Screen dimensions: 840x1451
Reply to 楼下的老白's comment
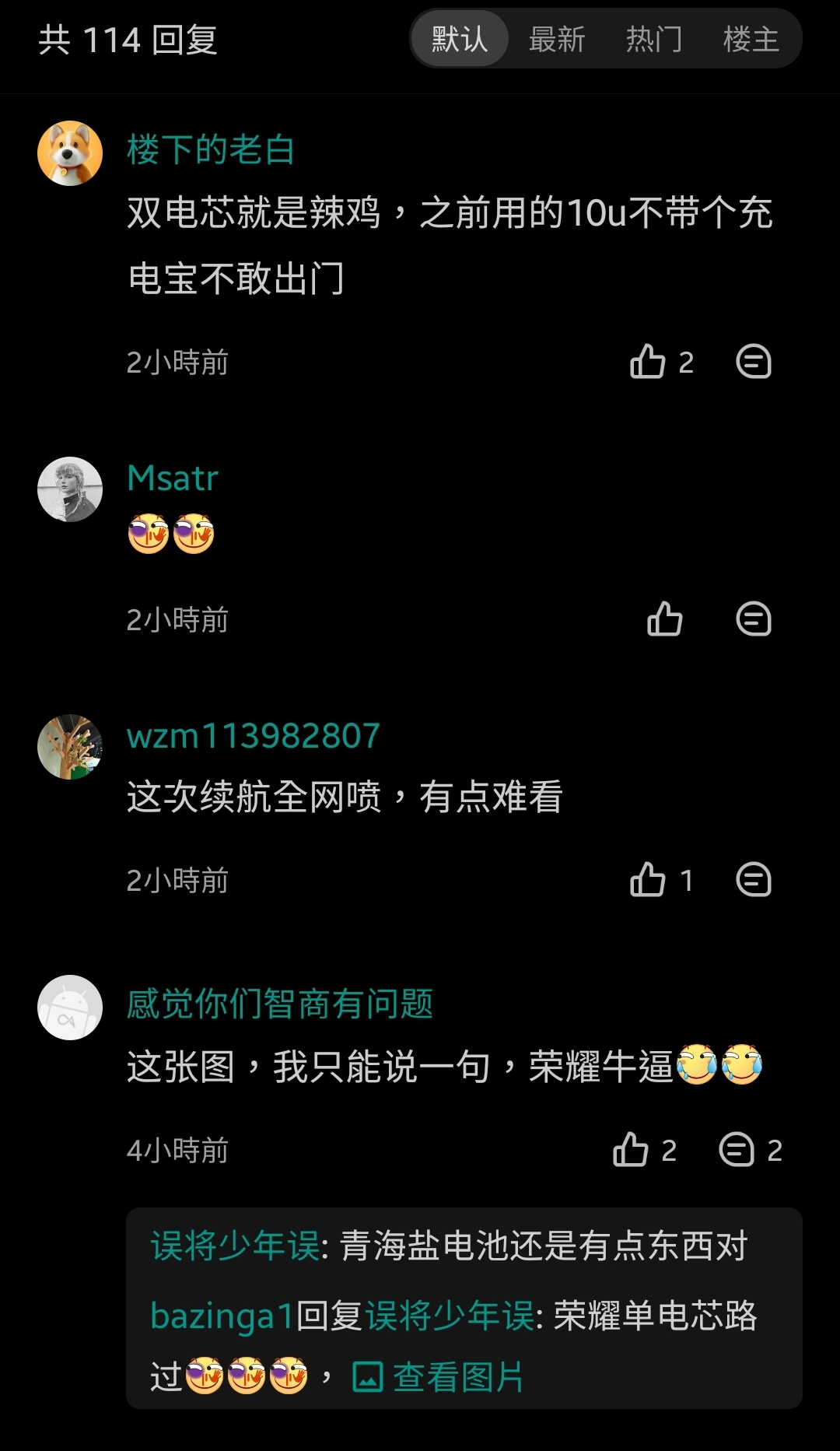(753, 362)
